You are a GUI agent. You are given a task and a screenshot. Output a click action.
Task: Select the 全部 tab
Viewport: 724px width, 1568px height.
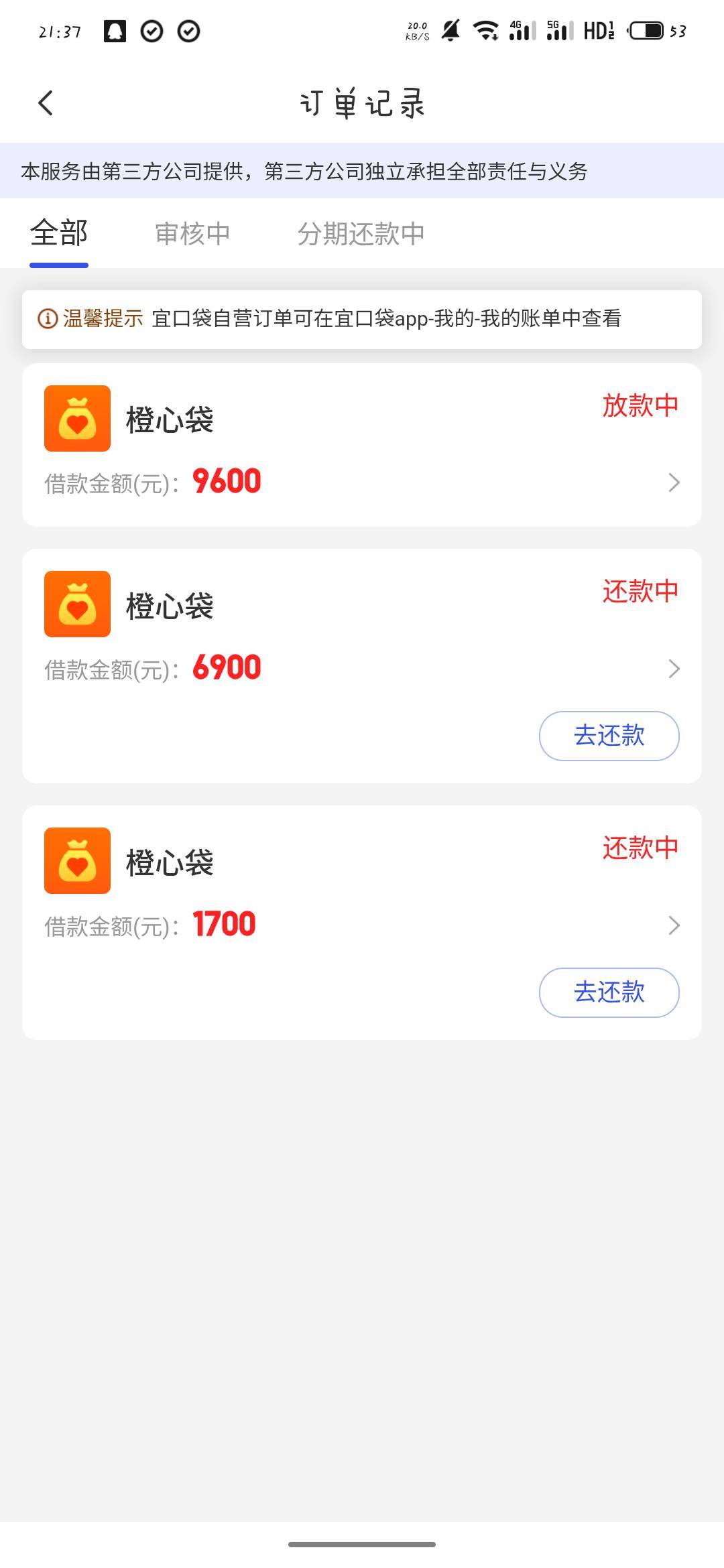pyautogui.click(x=59, y=234)
